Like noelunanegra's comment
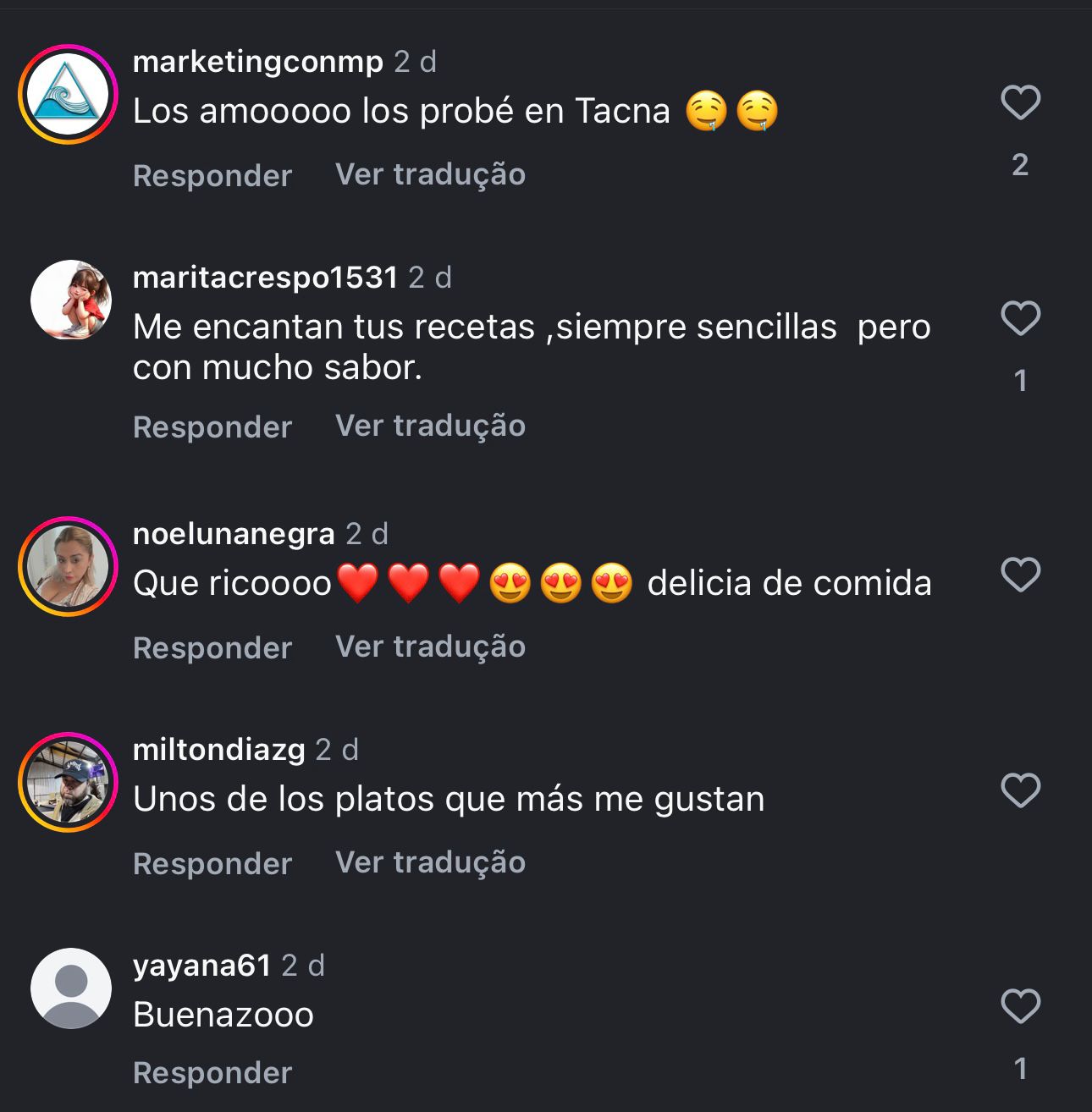 click(1020, 575)
